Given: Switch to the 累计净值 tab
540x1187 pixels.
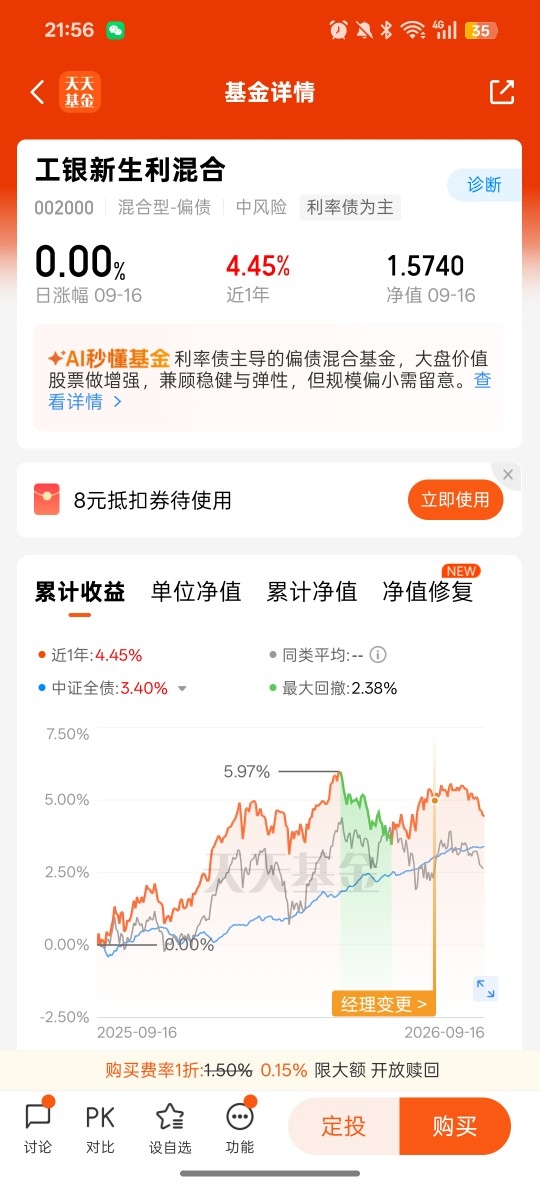Looking at the screenshot, I should point(311,591).
